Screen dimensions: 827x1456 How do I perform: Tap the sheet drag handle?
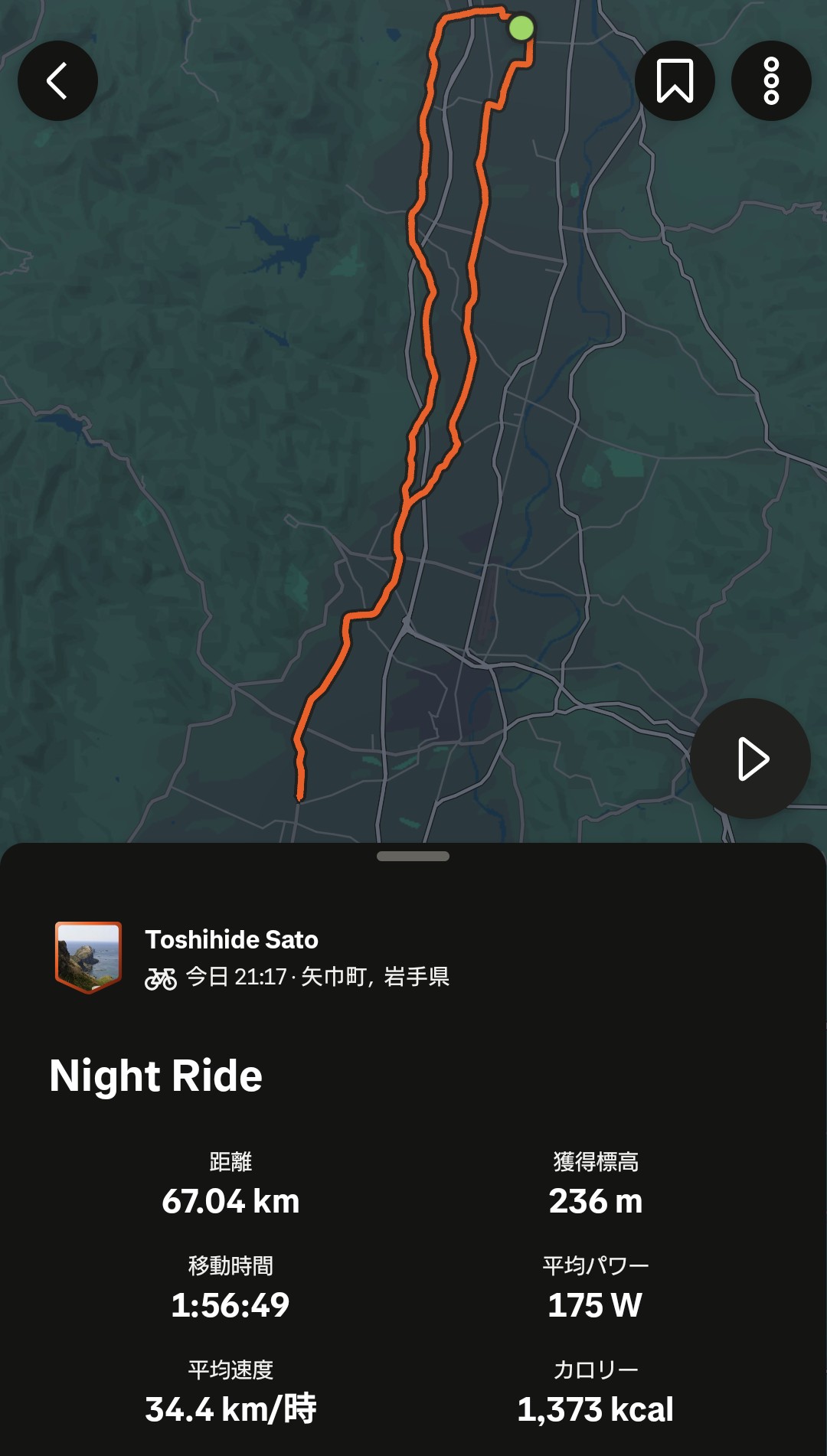coord(413,856)
